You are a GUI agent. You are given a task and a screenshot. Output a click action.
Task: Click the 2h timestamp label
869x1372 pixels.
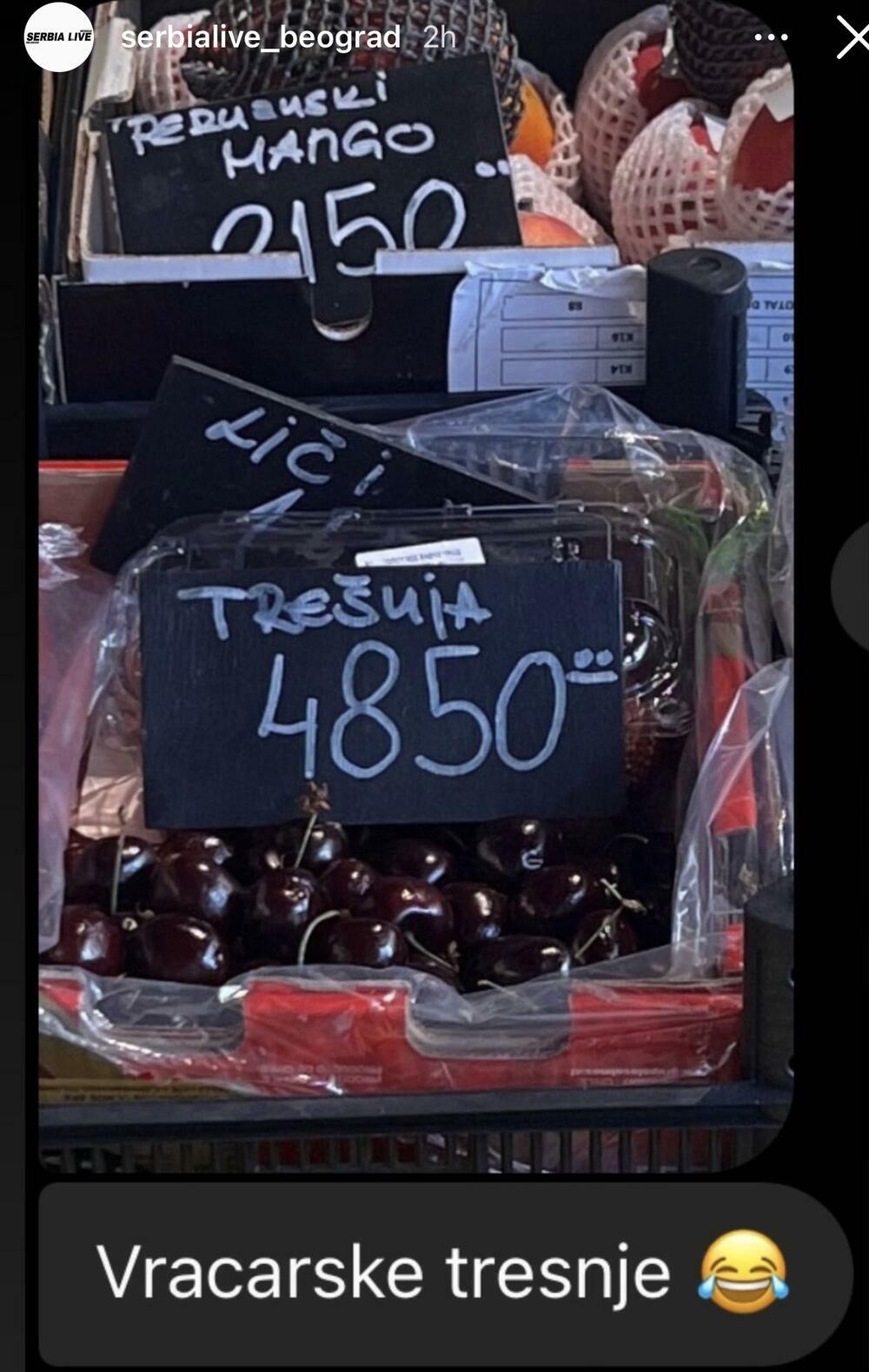[437, 36]
